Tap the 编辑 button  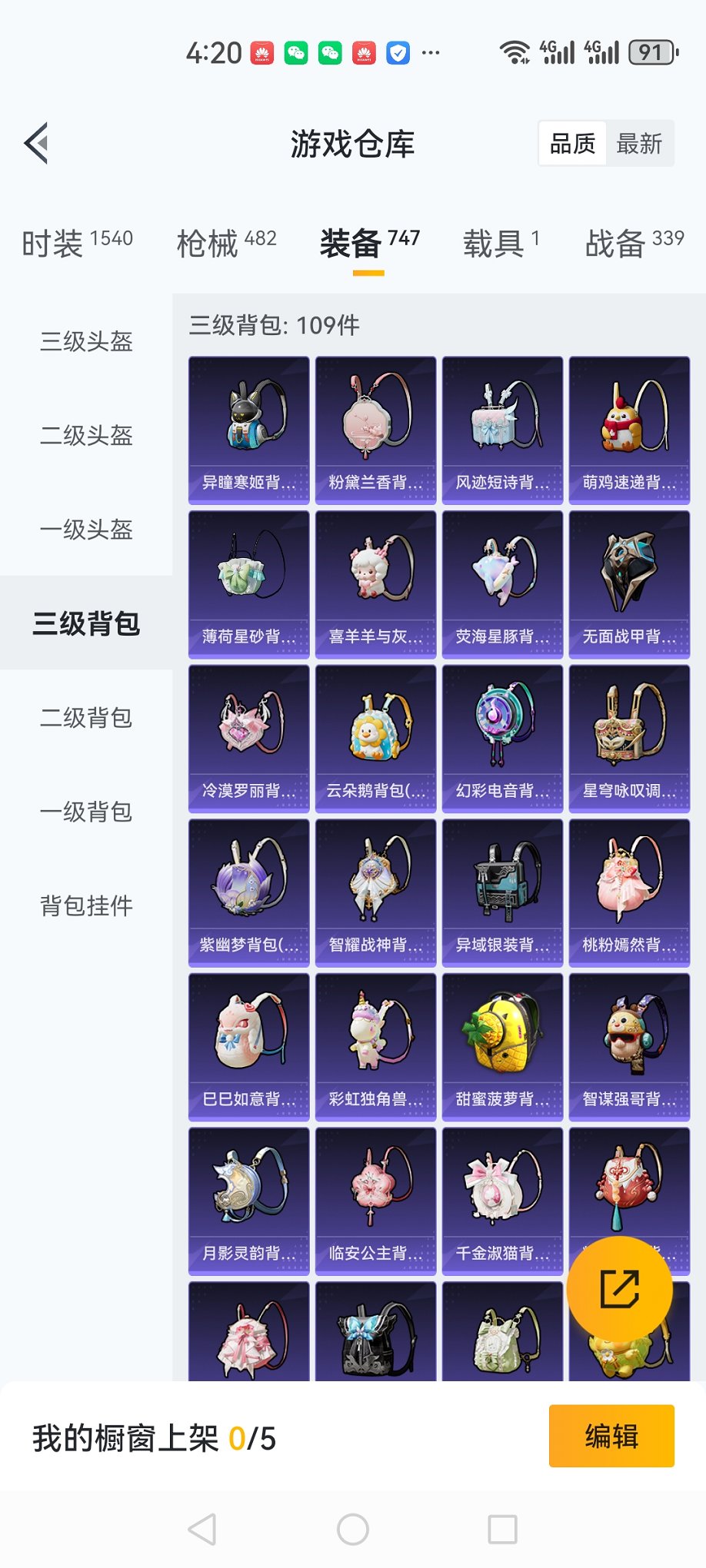point(611,1436)
